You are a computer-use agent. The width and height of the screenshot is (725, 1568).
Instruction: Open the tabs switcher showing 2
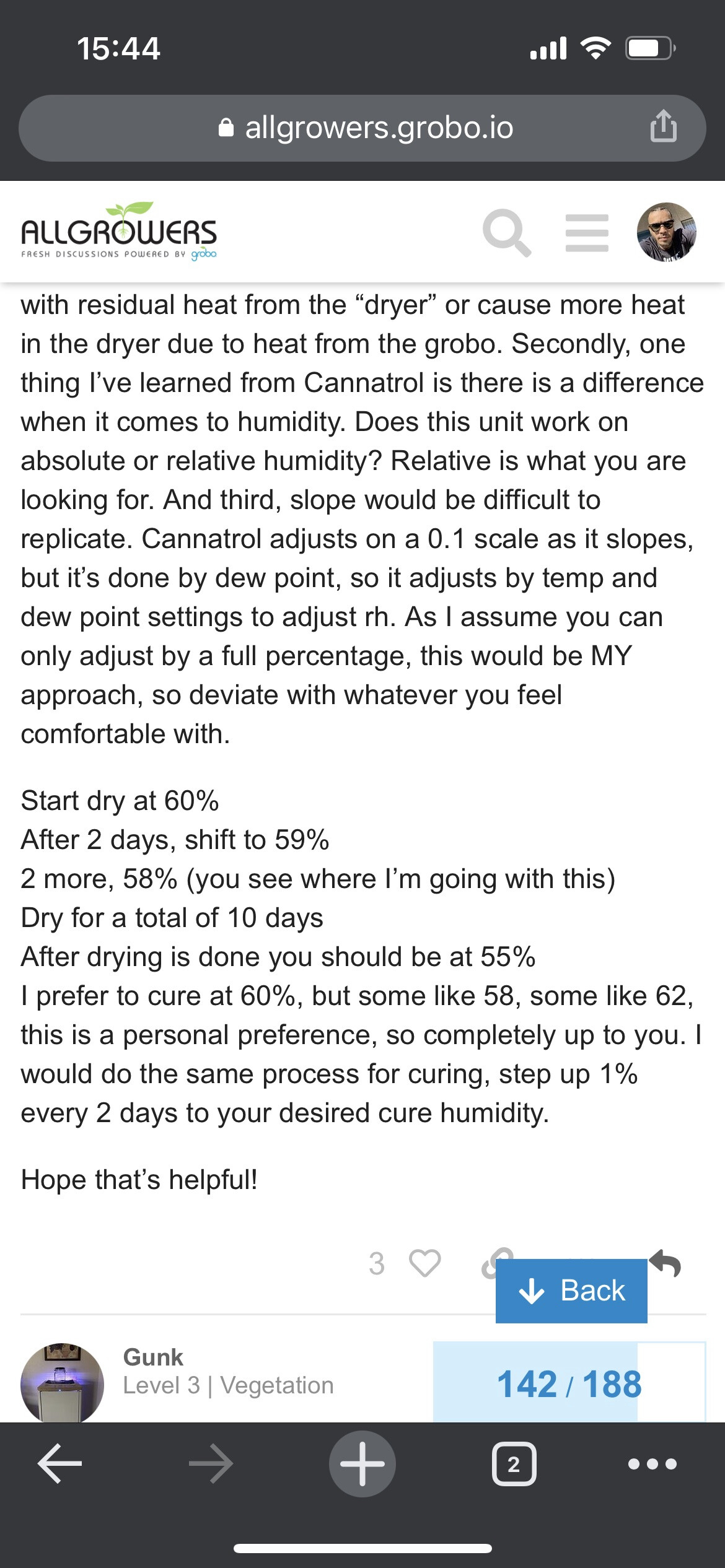(514, 1464)
